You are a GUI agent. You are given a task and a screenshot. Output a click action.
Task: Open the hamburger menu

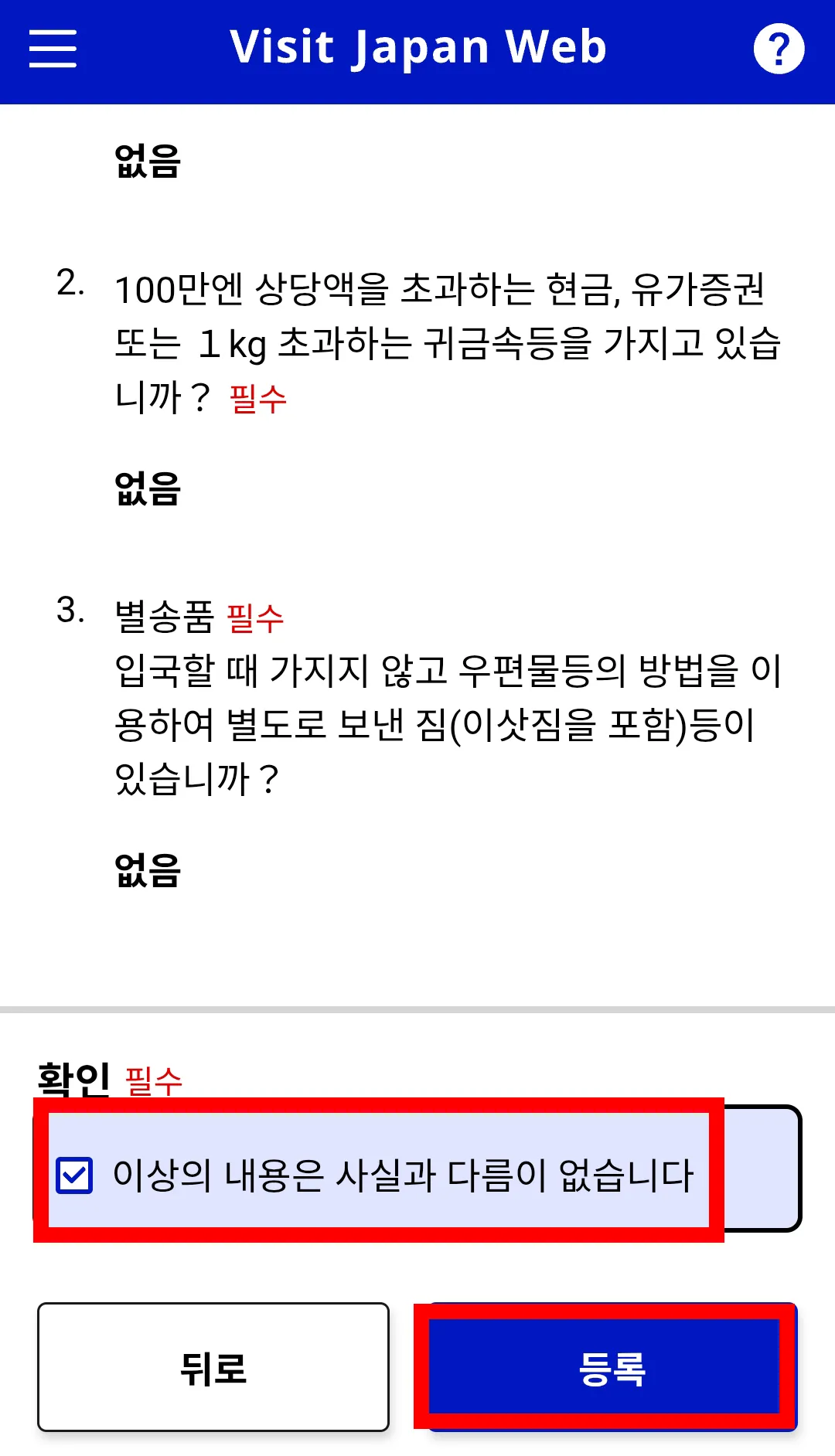click(x=53, y=49)
